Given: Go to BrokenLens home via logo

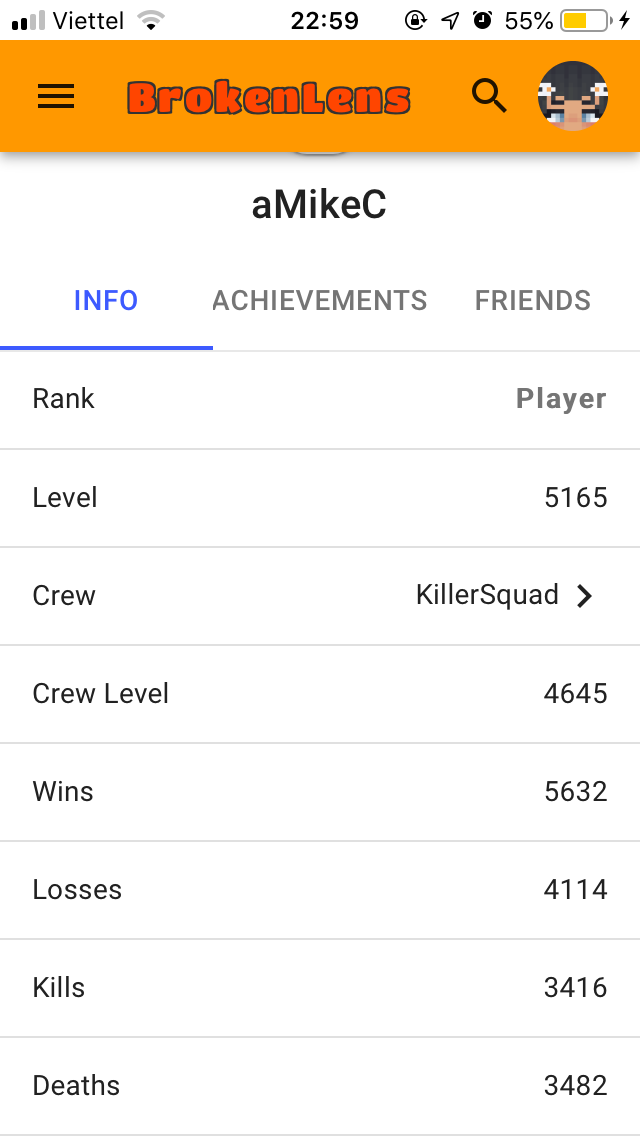Looking at the screenshot, I should (269, 97).
